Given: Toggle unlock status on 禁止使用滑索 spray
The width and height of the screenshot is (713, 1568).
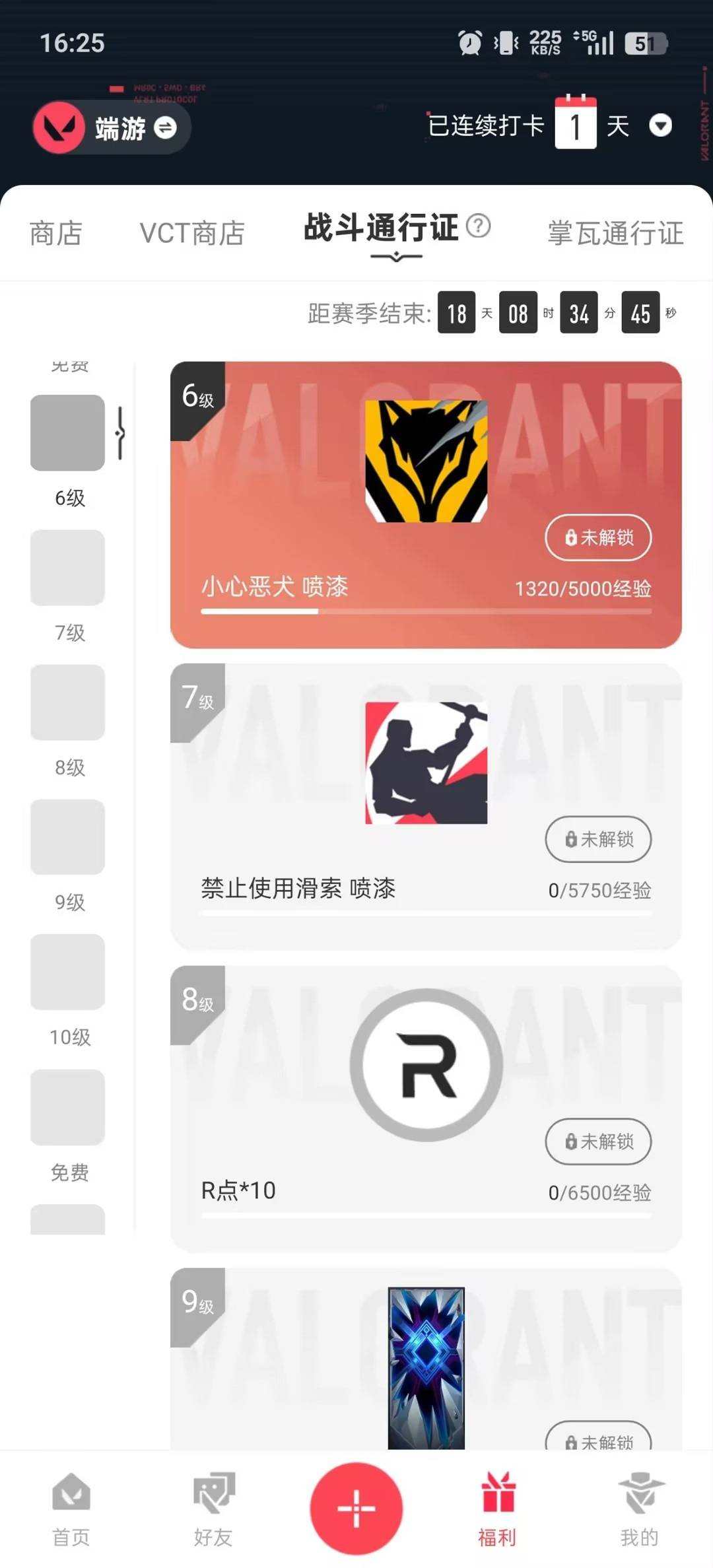Looking at the screenshot, I should 597,839.
